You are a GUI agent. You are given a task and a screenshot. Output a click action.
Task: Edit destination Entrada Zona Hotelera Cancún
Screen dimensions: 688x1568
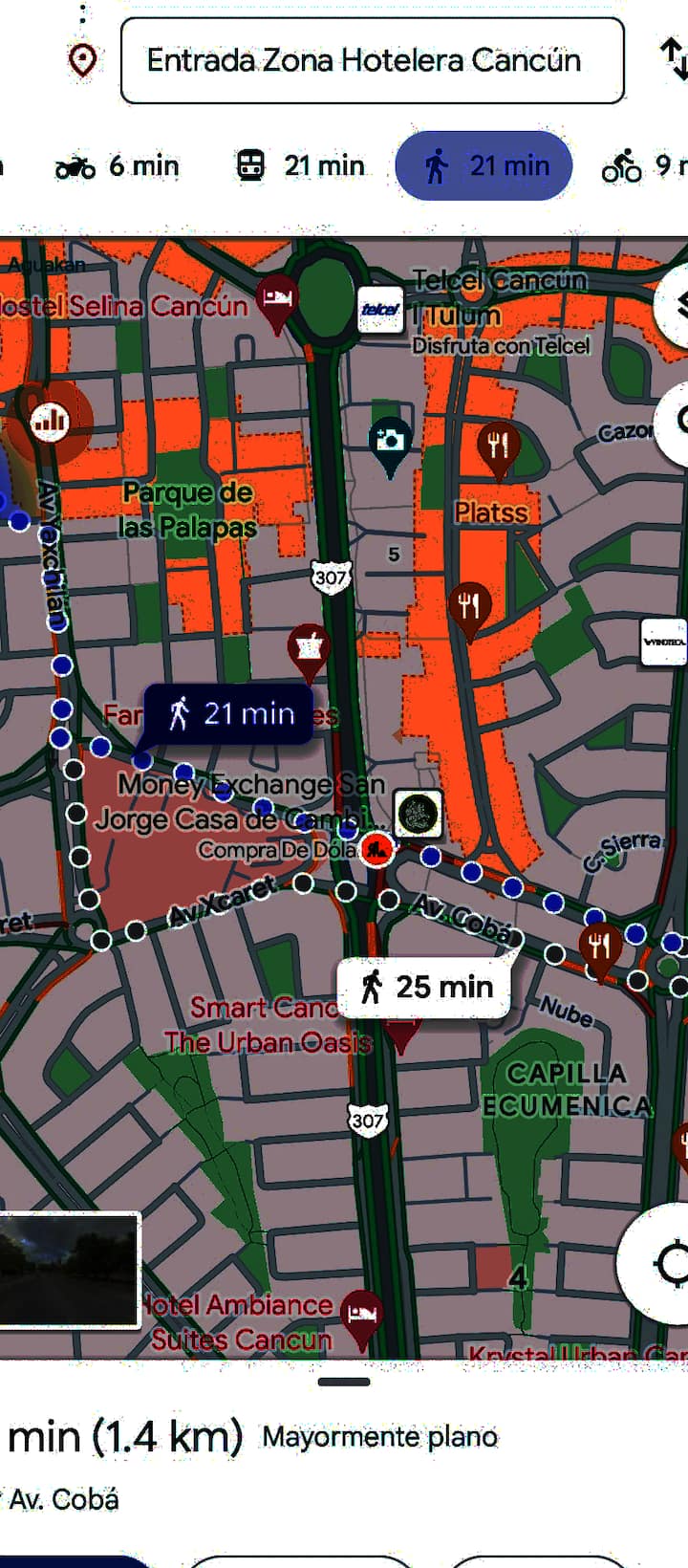[372, 60]
